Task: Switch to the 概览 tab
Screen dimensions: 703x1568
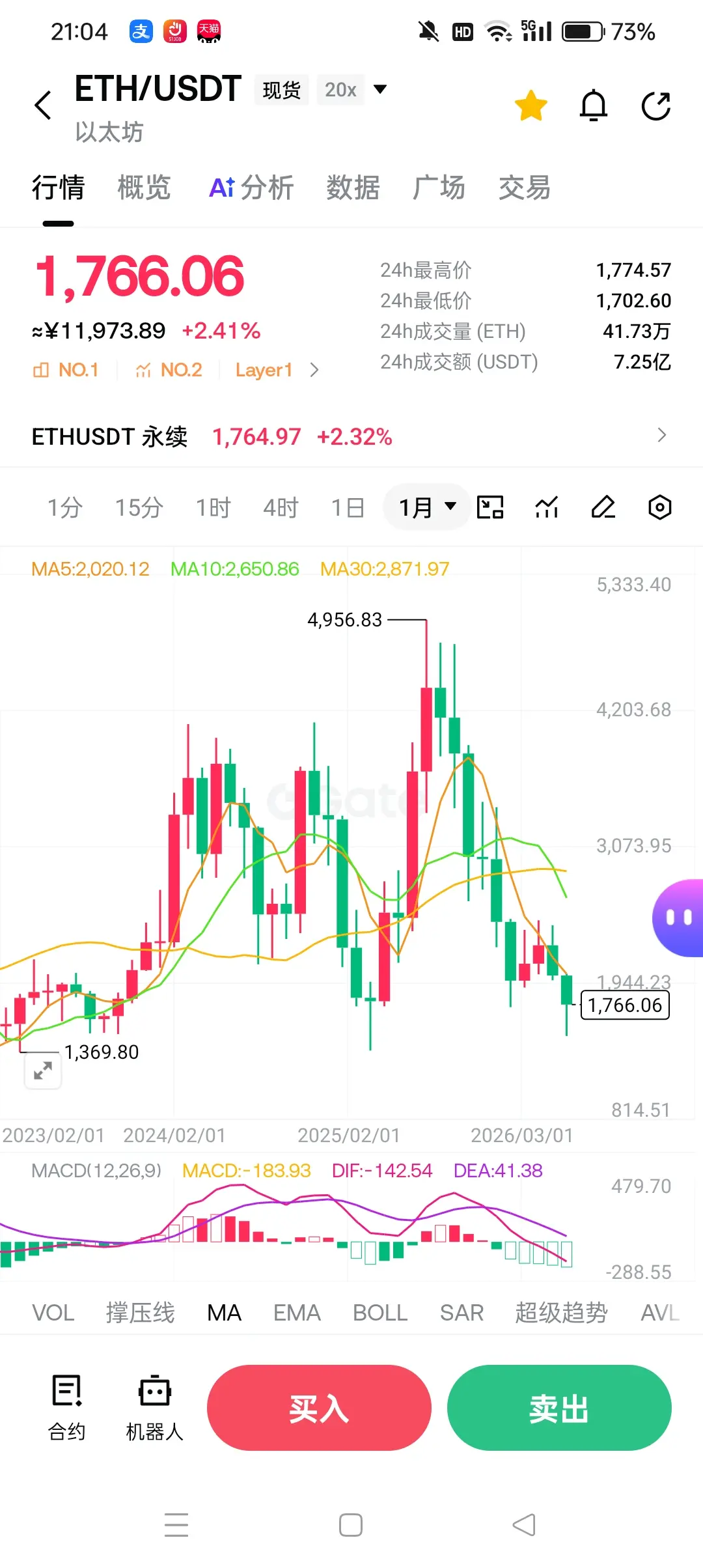Action: [x=144, y=188]
